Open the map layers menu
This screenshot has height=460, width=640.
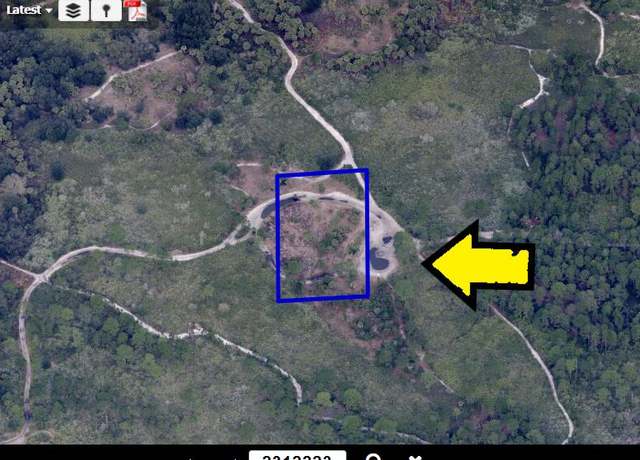tap(71, 11)
